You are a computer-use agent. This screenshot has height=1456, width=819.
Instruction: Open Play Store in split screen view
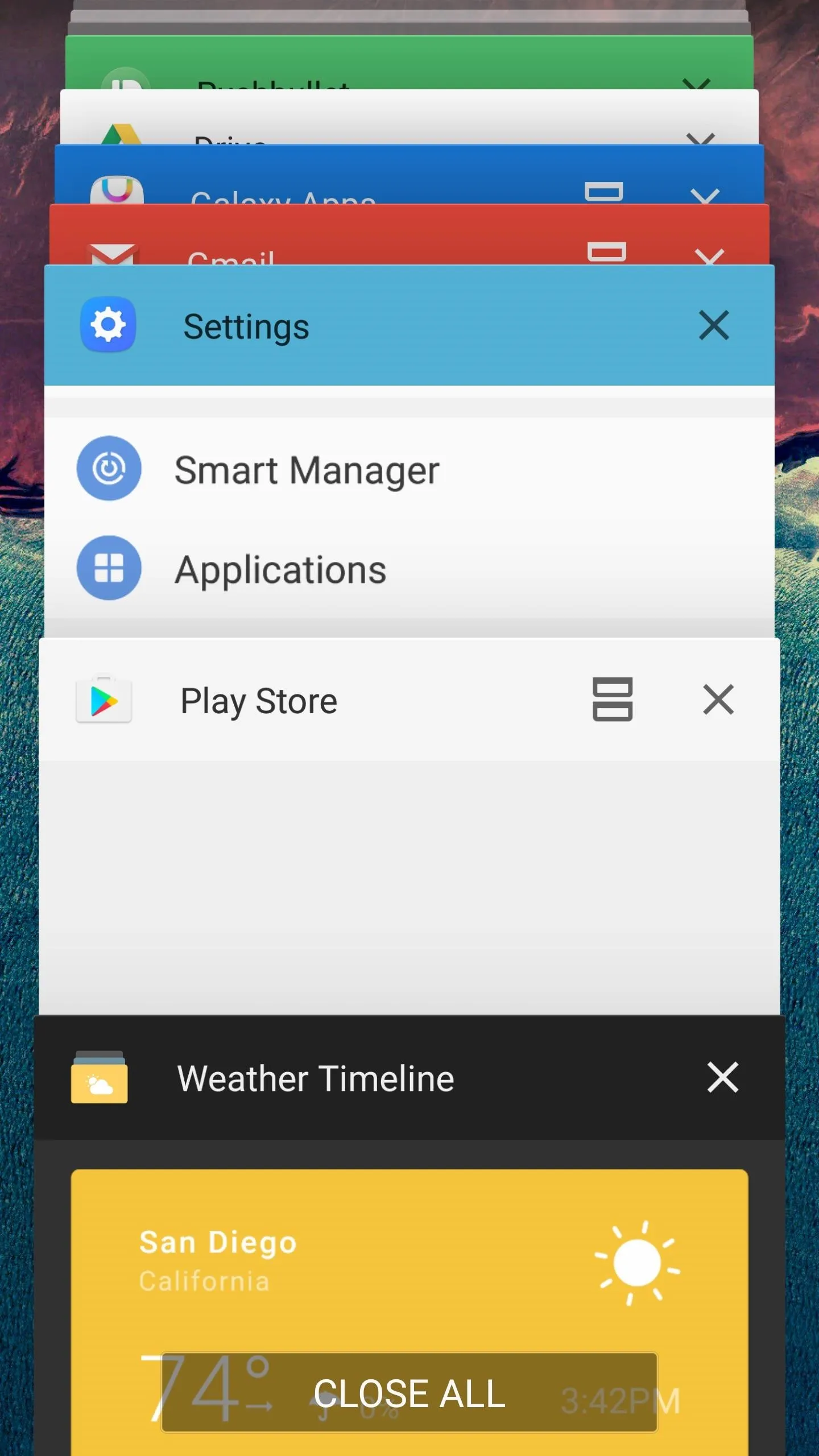click(613, 700)
